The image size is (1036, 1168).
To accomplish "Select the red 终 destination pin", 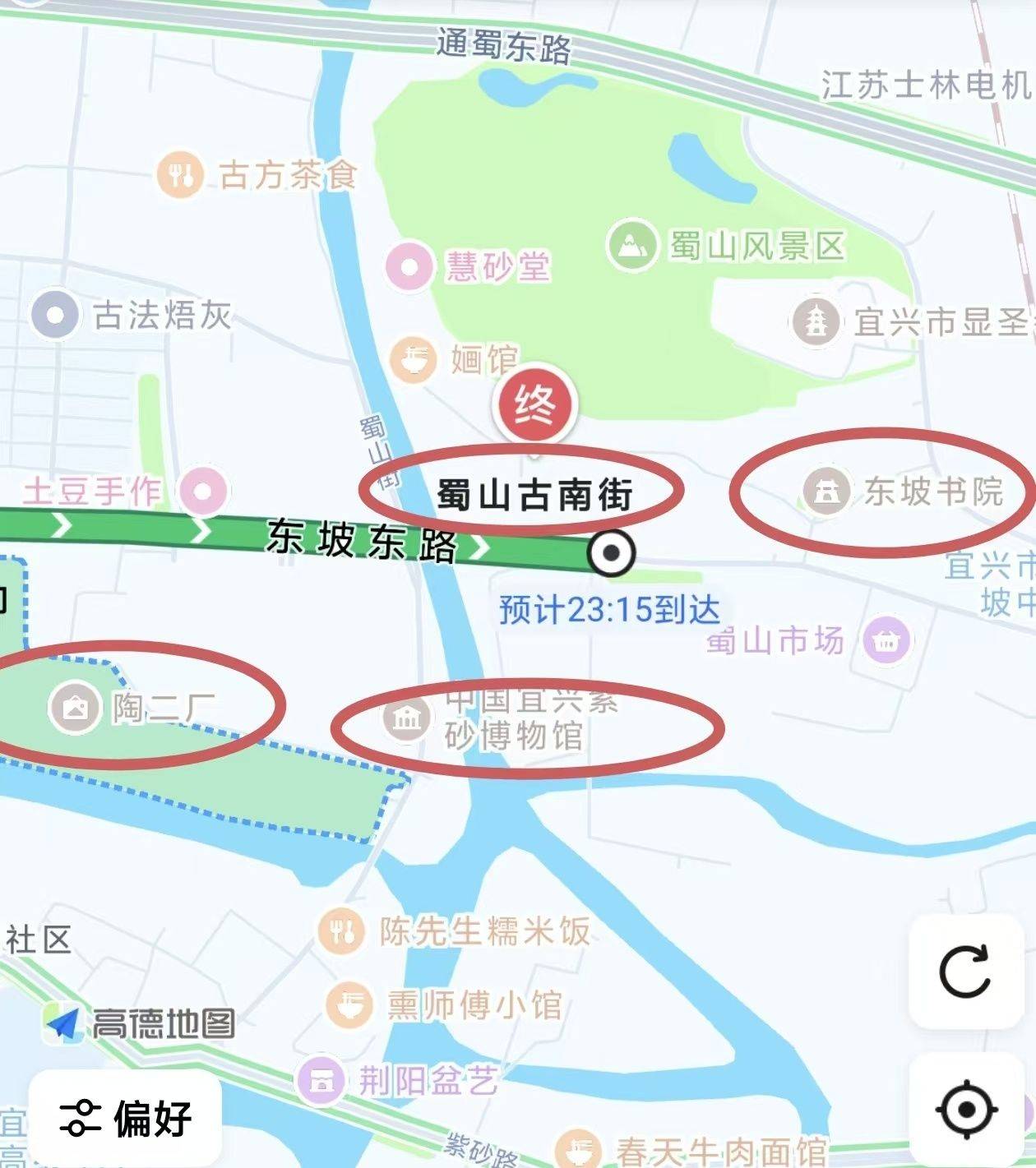I will pos(535,404).
